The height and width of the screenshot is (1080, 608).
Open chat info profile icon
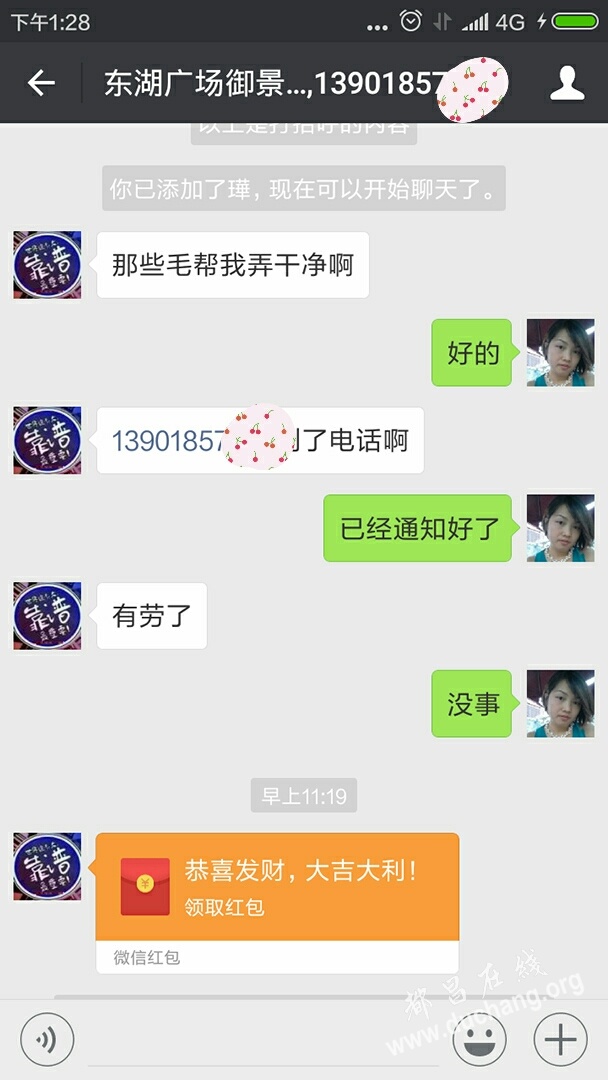tap(567, 83)
